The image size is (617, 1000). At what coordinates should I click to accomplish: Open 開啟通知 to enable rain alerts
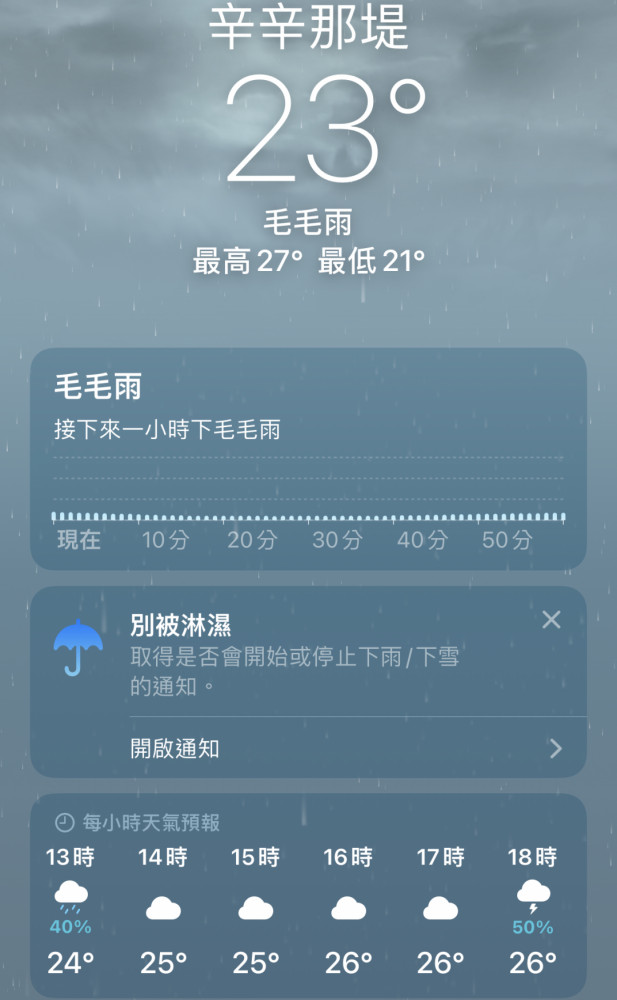358,748
